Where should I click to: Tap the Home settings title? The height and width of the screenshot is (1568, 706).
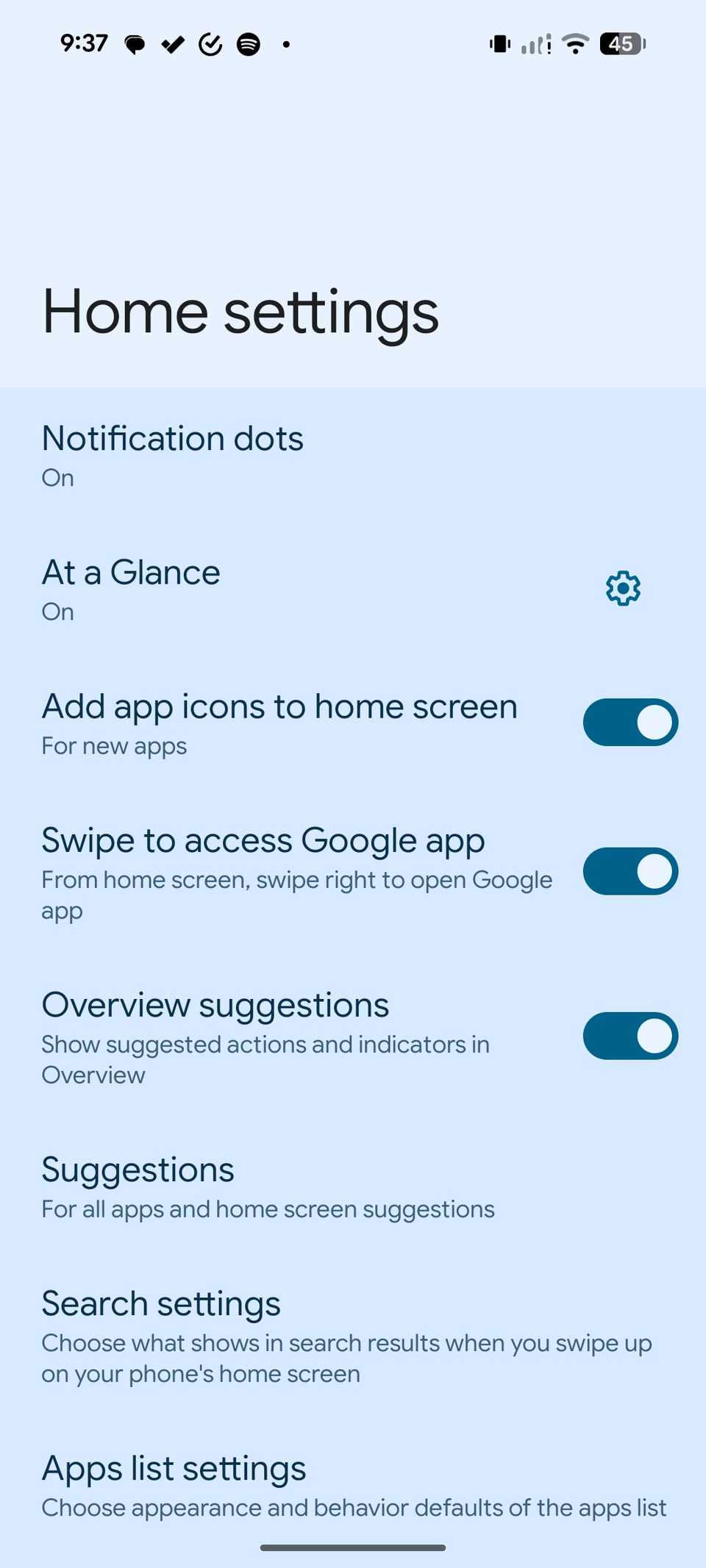click(240, 311)
